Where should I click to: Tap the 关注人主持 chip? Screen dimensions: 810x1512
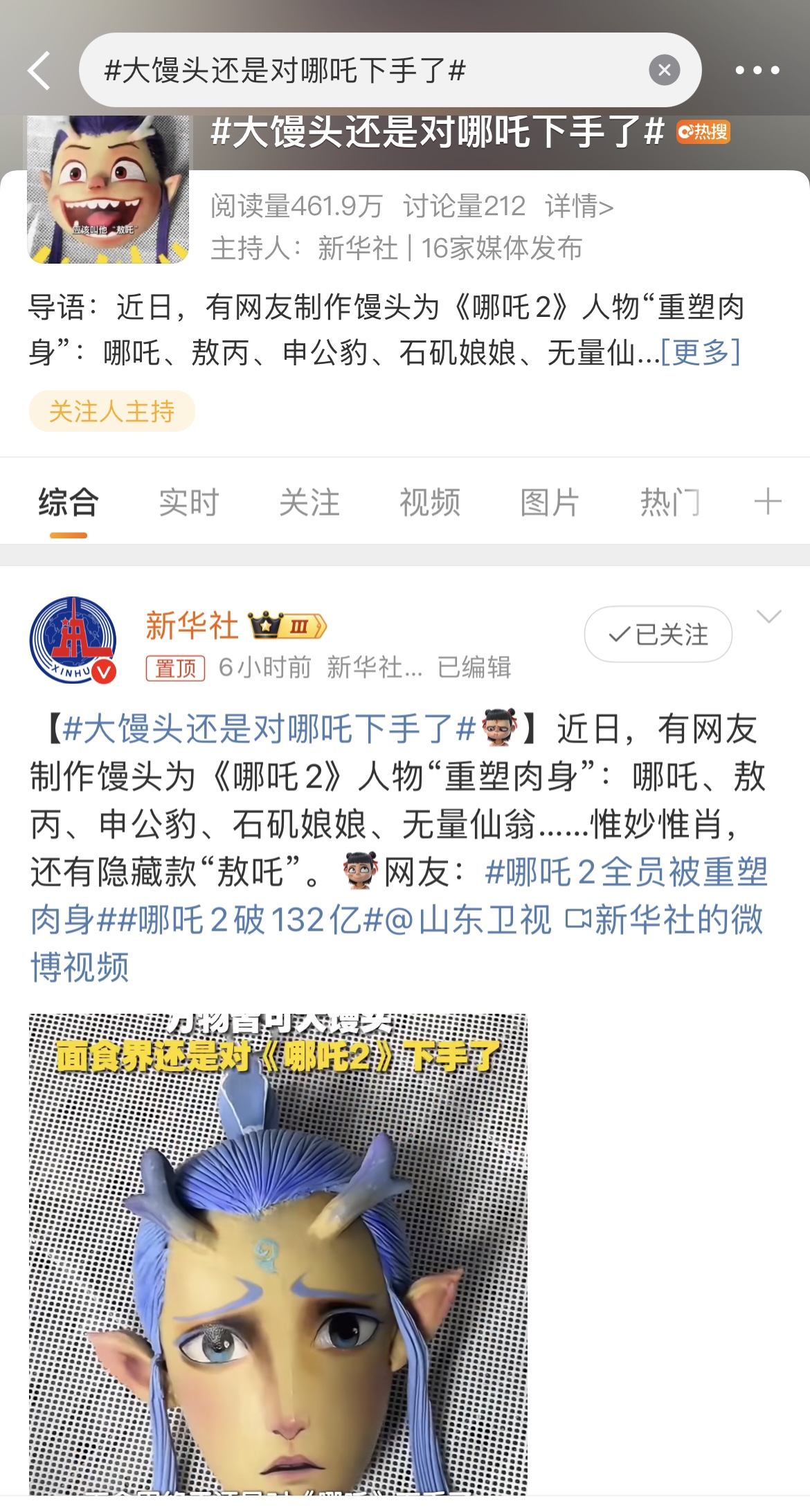[x=111, y=411]
